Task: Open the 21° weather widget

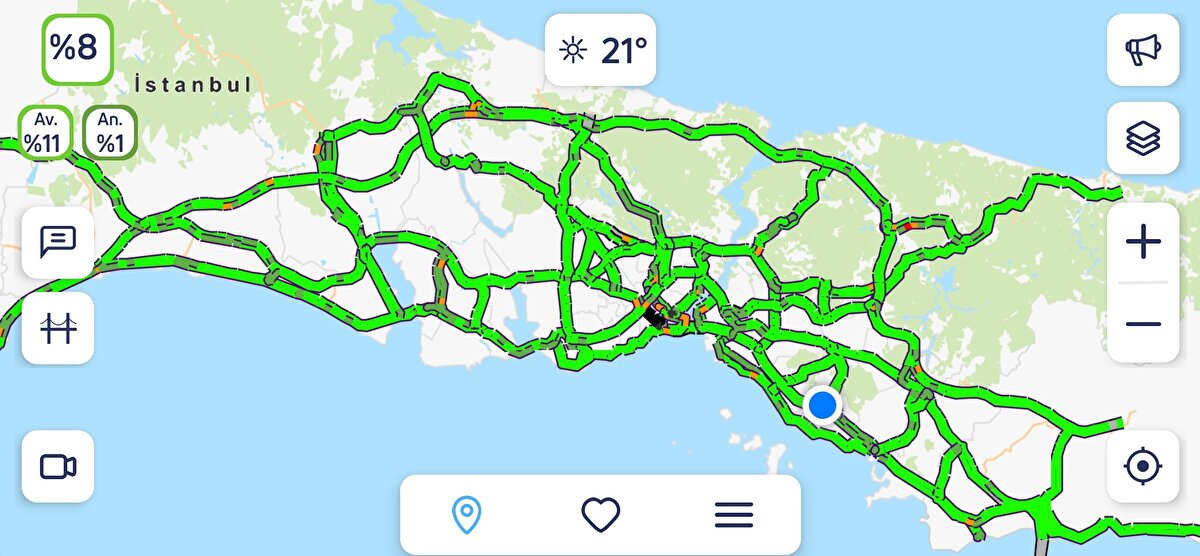Action: tap(600, 50)
